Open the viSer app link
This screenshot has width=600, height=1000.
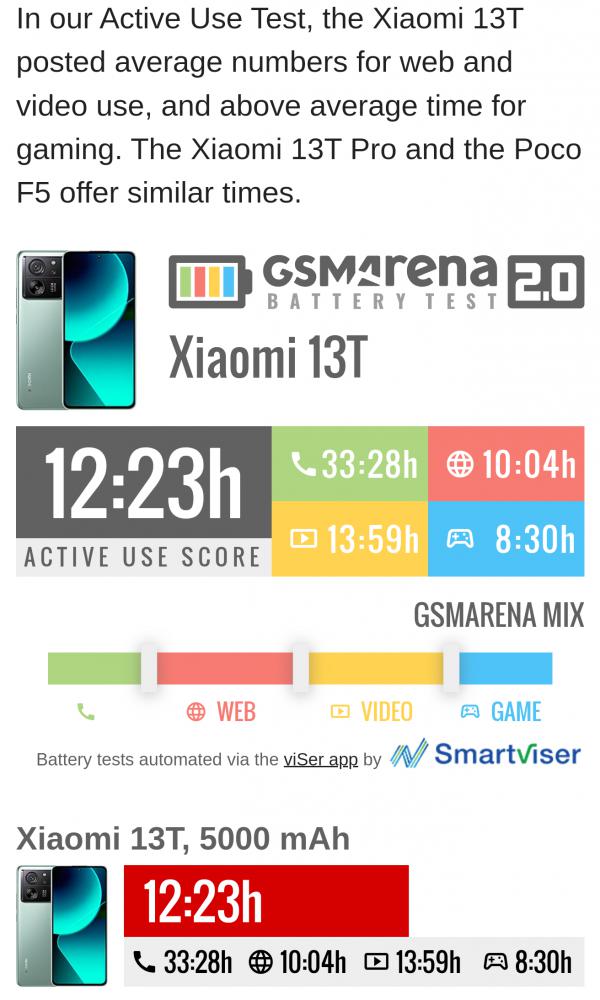tap(320, 759)
